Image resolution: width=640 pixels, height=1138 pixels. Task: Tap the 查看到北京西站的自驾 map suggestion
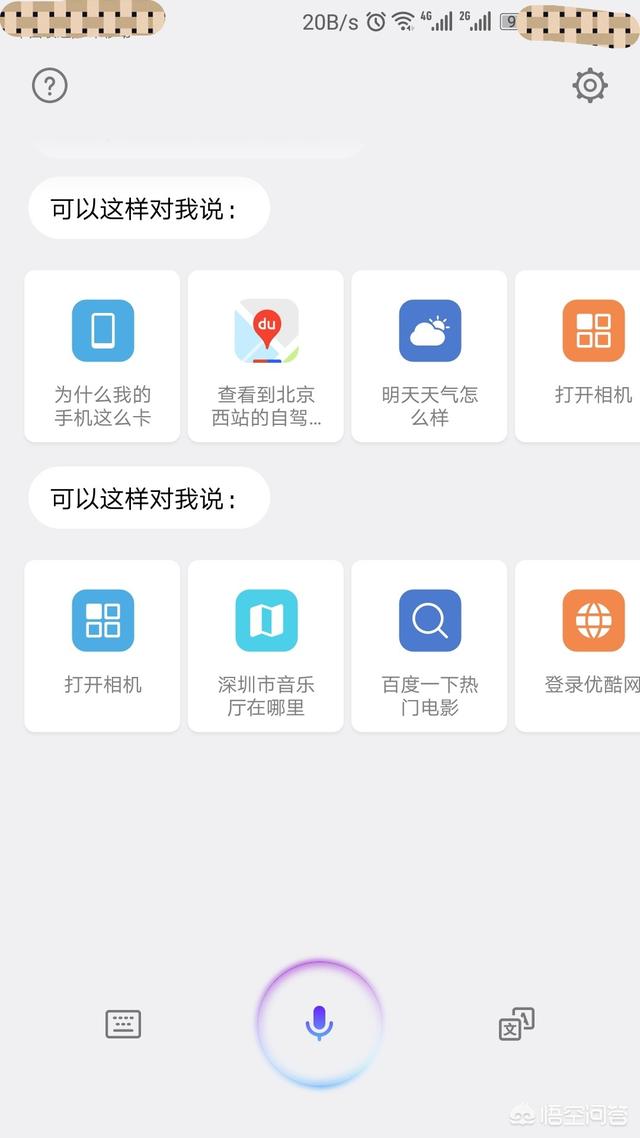click(x=266, y=356)
